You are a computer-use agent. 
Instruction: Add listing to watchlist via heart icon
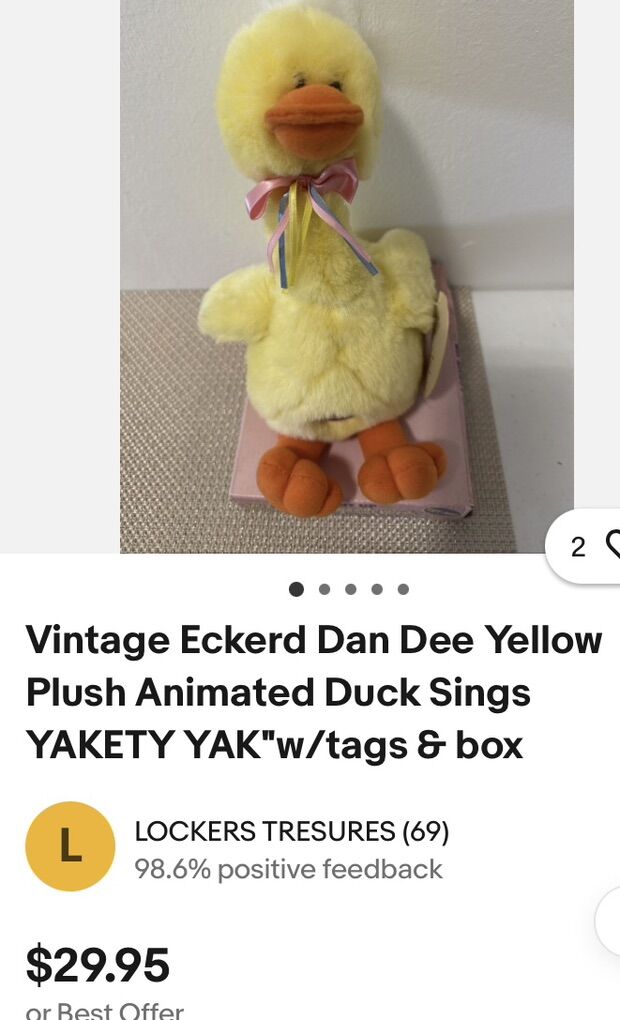pyautogui.click(x=612, y=546)
